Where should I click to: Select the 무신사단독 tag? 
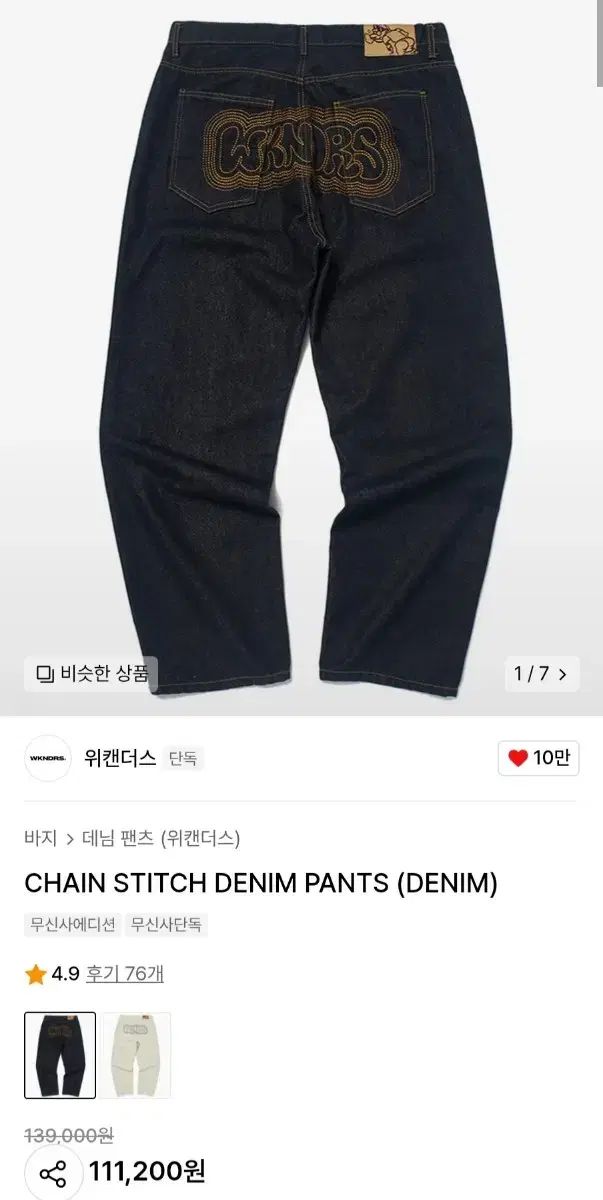pyautogui.click(x=167, y=925)
